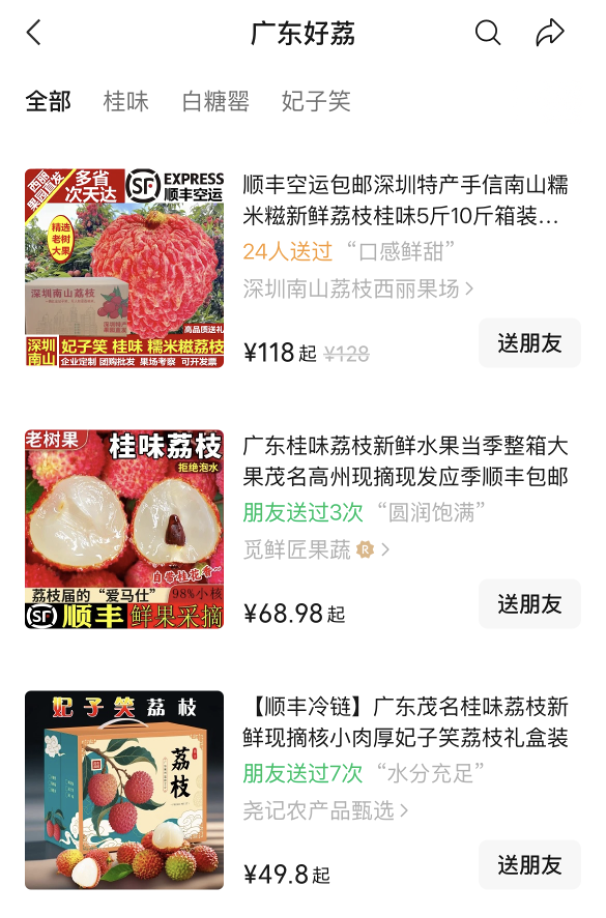Go back using the top-left arrow
The height and width of the screenshot is (918, 606).
click(34, 33)
